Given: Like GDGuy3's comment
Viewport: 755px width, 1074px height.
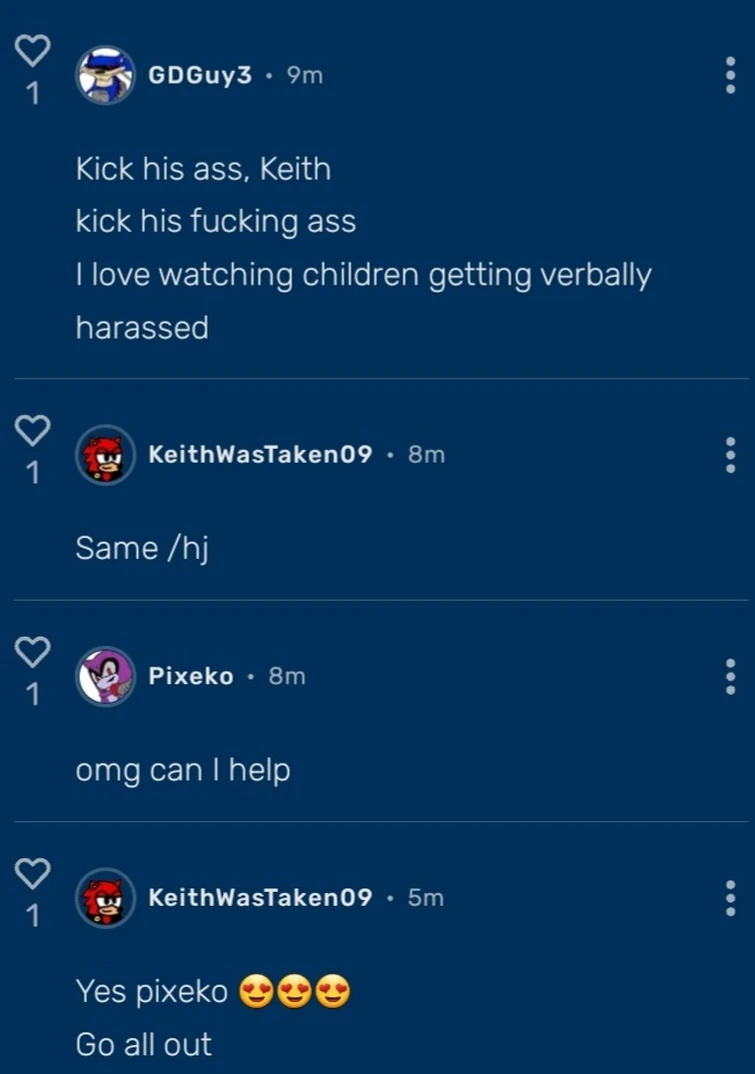Looking at the screenshot, I should pos(33,51).
